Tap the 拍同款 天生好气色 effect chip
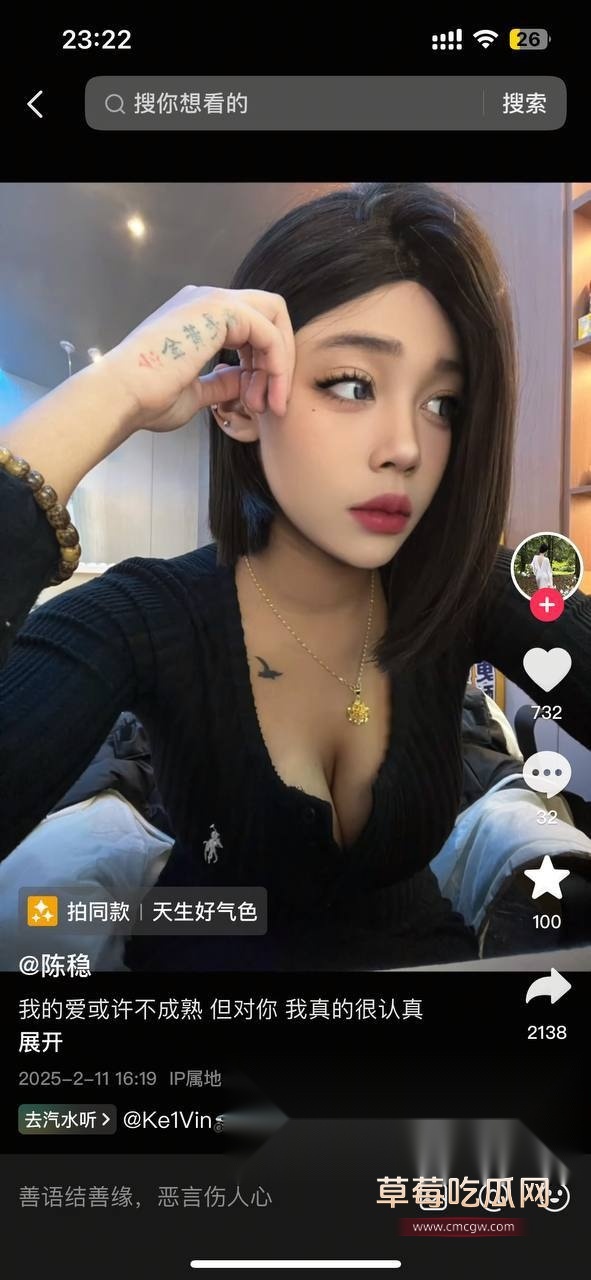Viewport: 591px width, 1280px height. pyautogui.click(x=143, y=911)
